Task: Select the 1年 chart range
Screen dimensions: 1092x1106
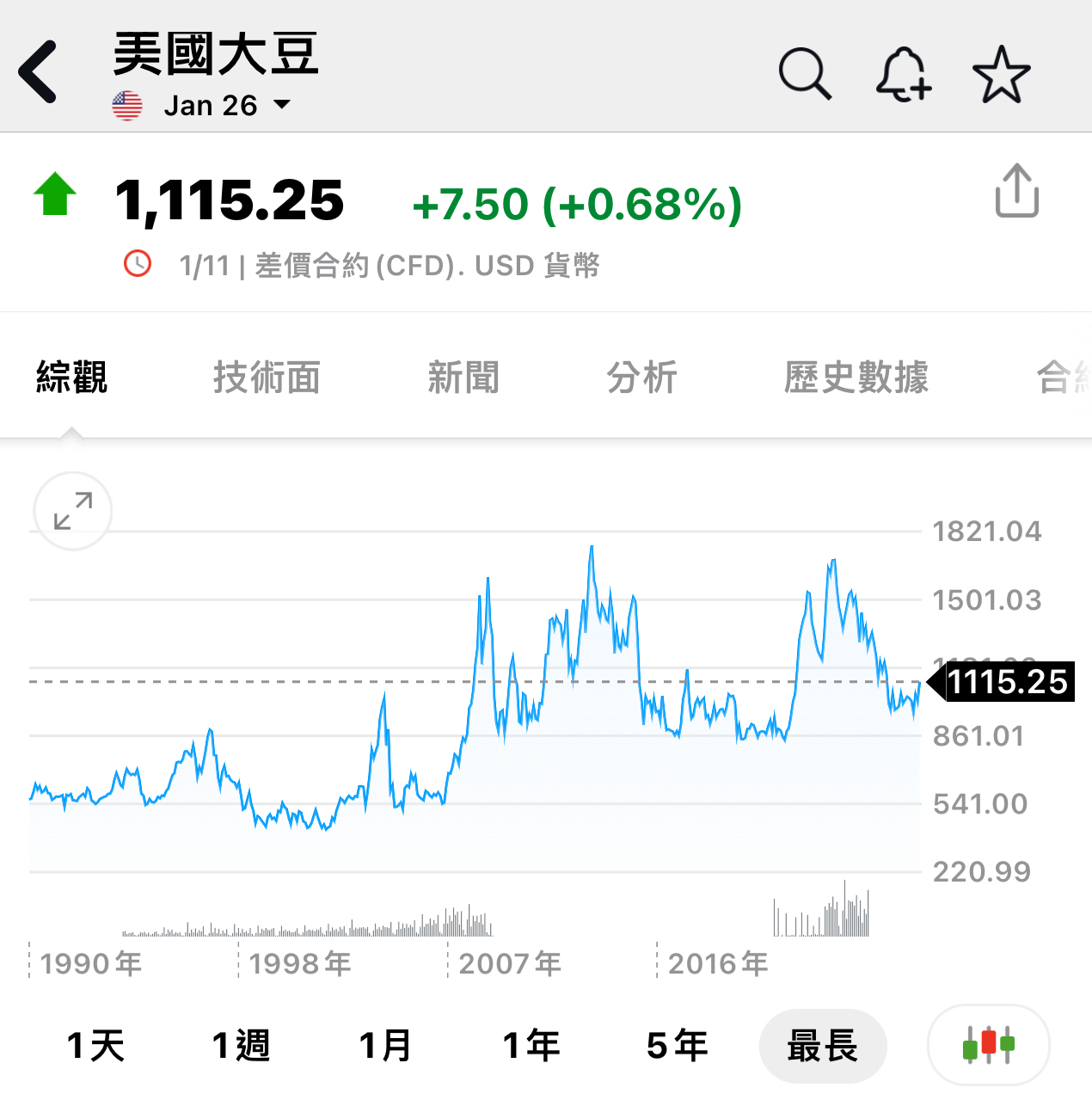Action: pyautogui.click(x=531, y=1046)
